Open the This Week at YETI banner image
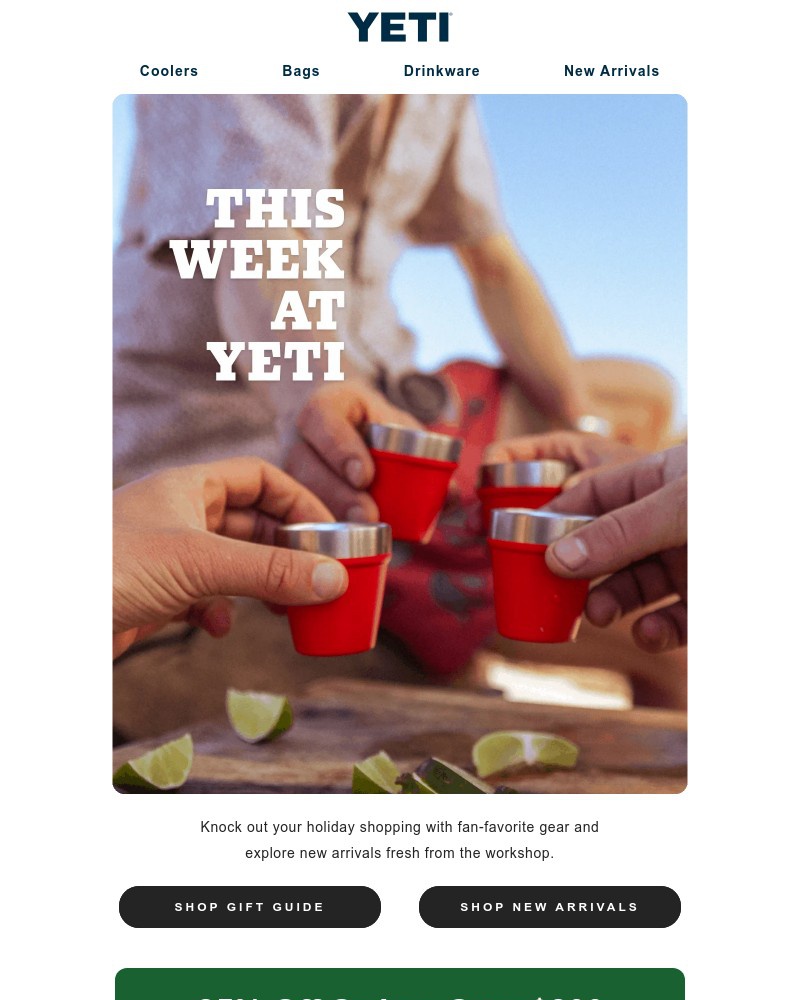Viewport: 800px width, 1000px height. (x=400, y=444)
